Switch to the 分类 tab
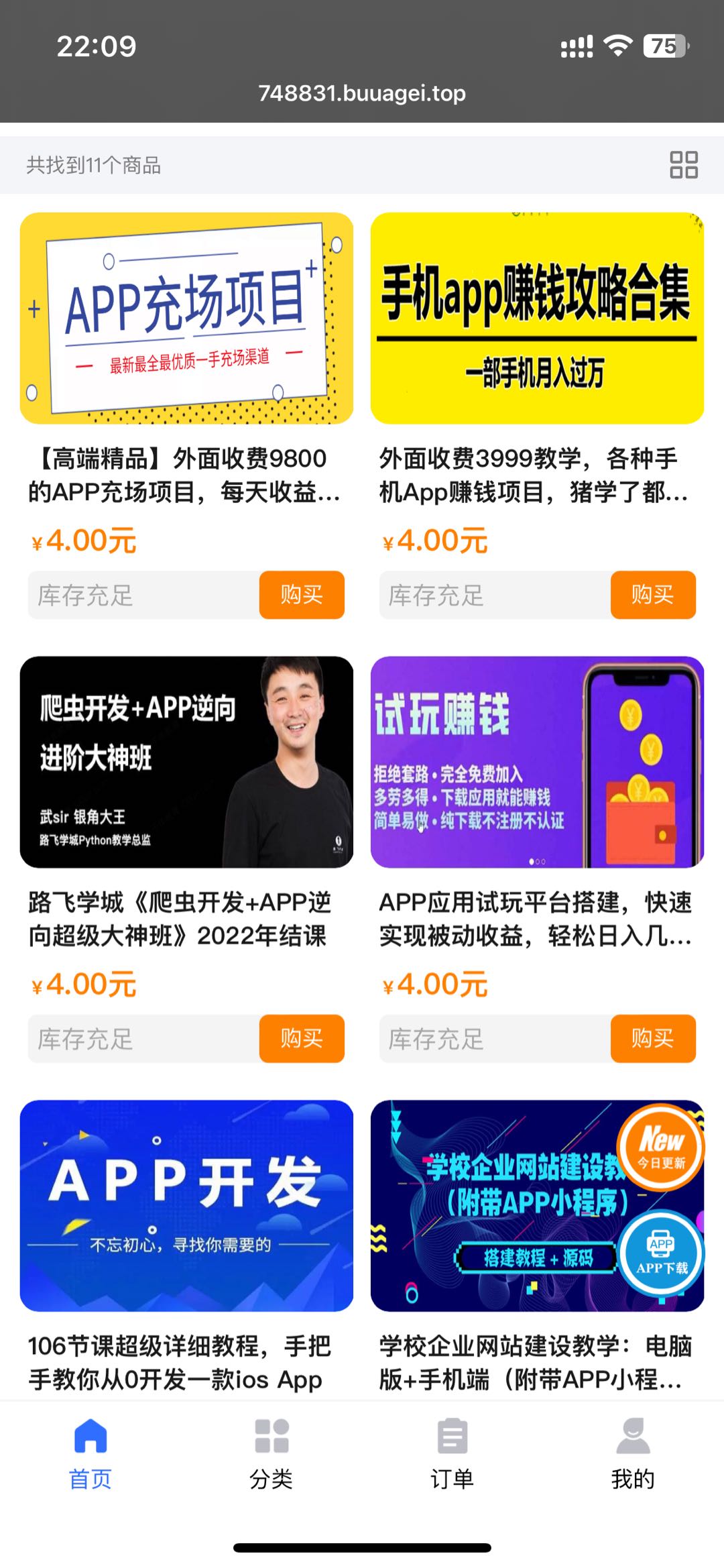The height and width of the screenshot is (1568, 724). (271, 1453)
